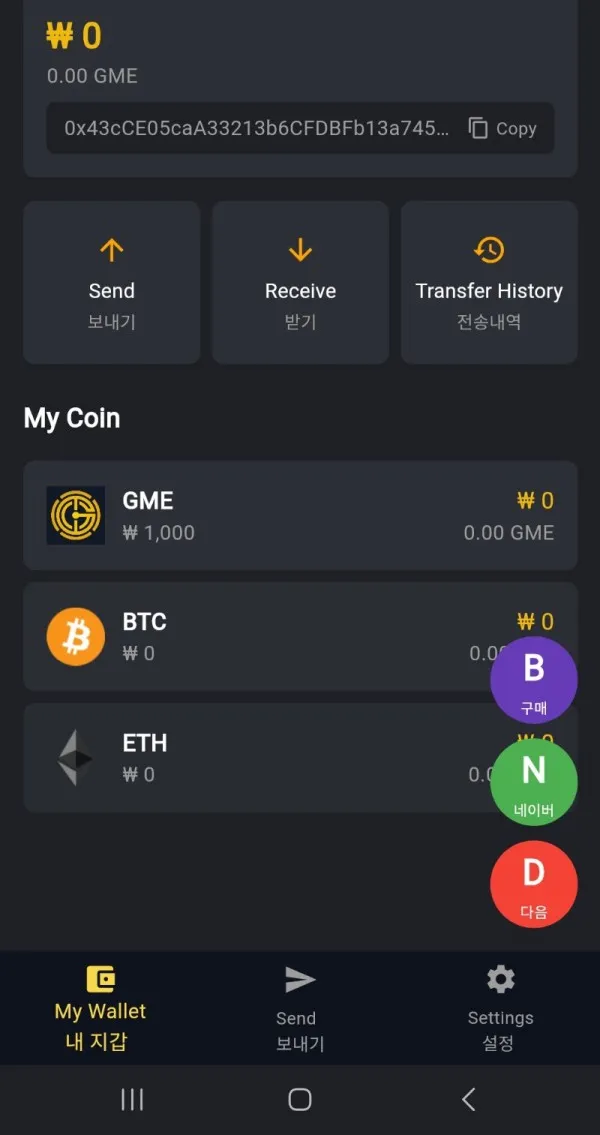This screenshot has height=1135, width=600.
Task: Open the Send 보내기 card
Action: pos(111,282)
